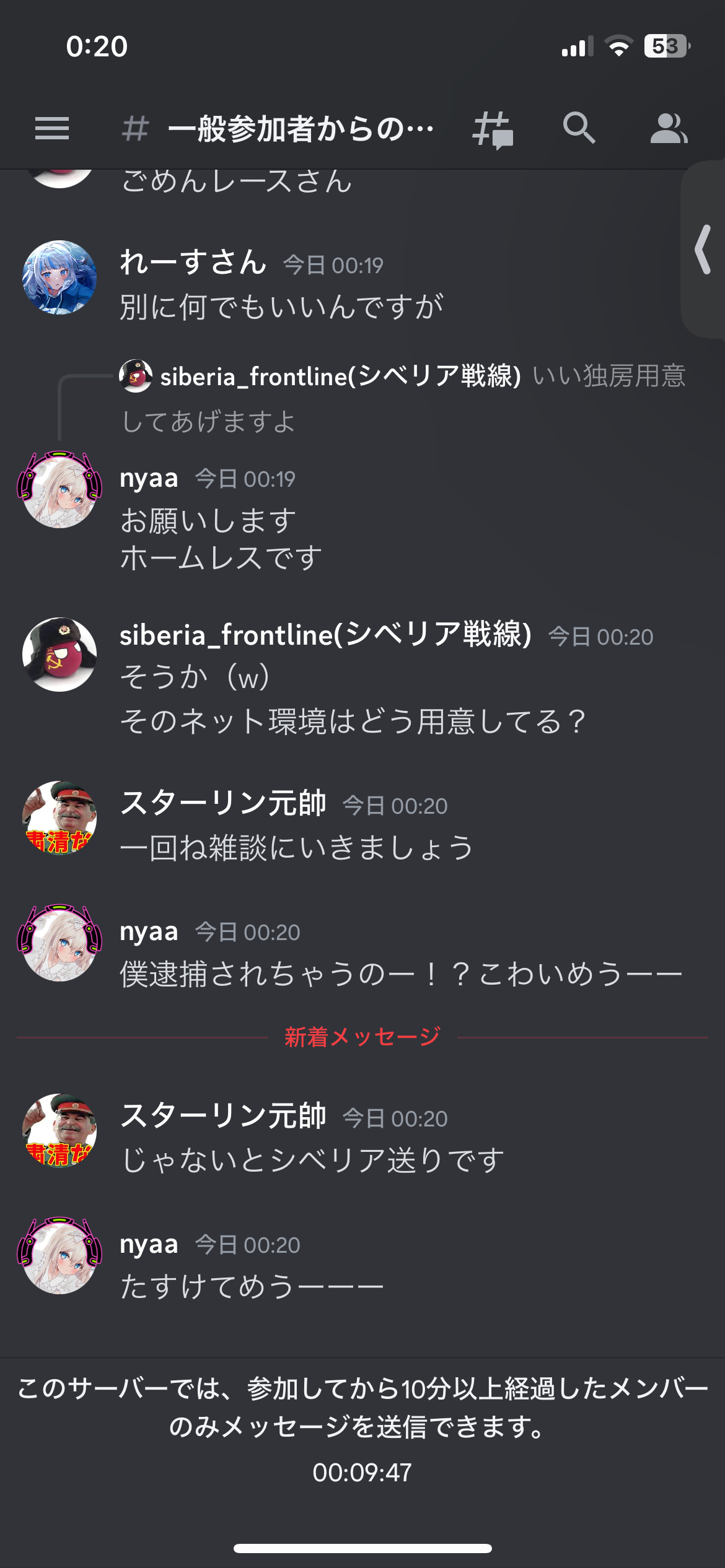Open スターリン元帥 name on じゃないとシベリア送りです message

[223, 1116]
